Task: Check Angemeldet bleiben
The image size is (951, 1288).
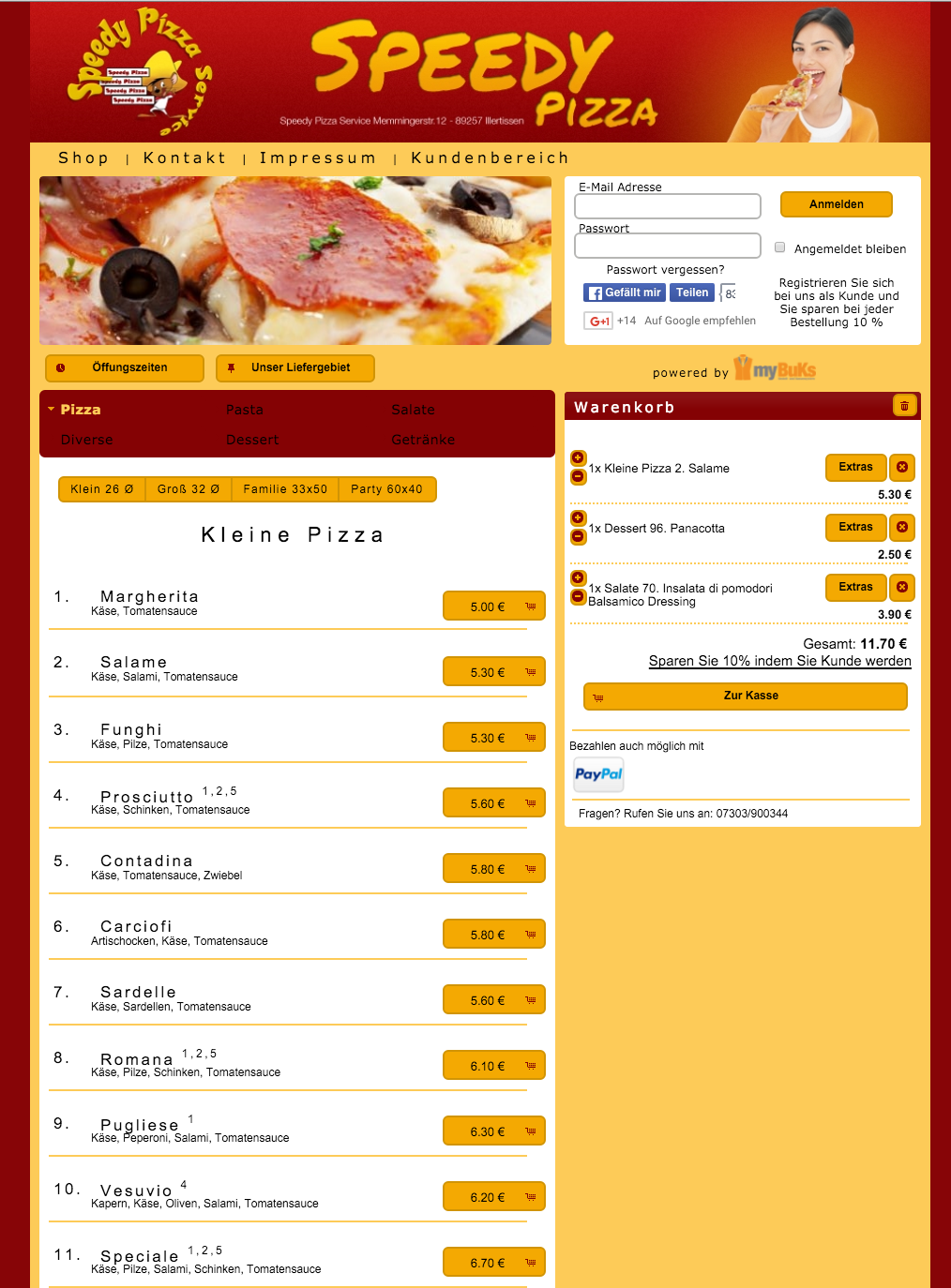Action: [x=779, y=247]
